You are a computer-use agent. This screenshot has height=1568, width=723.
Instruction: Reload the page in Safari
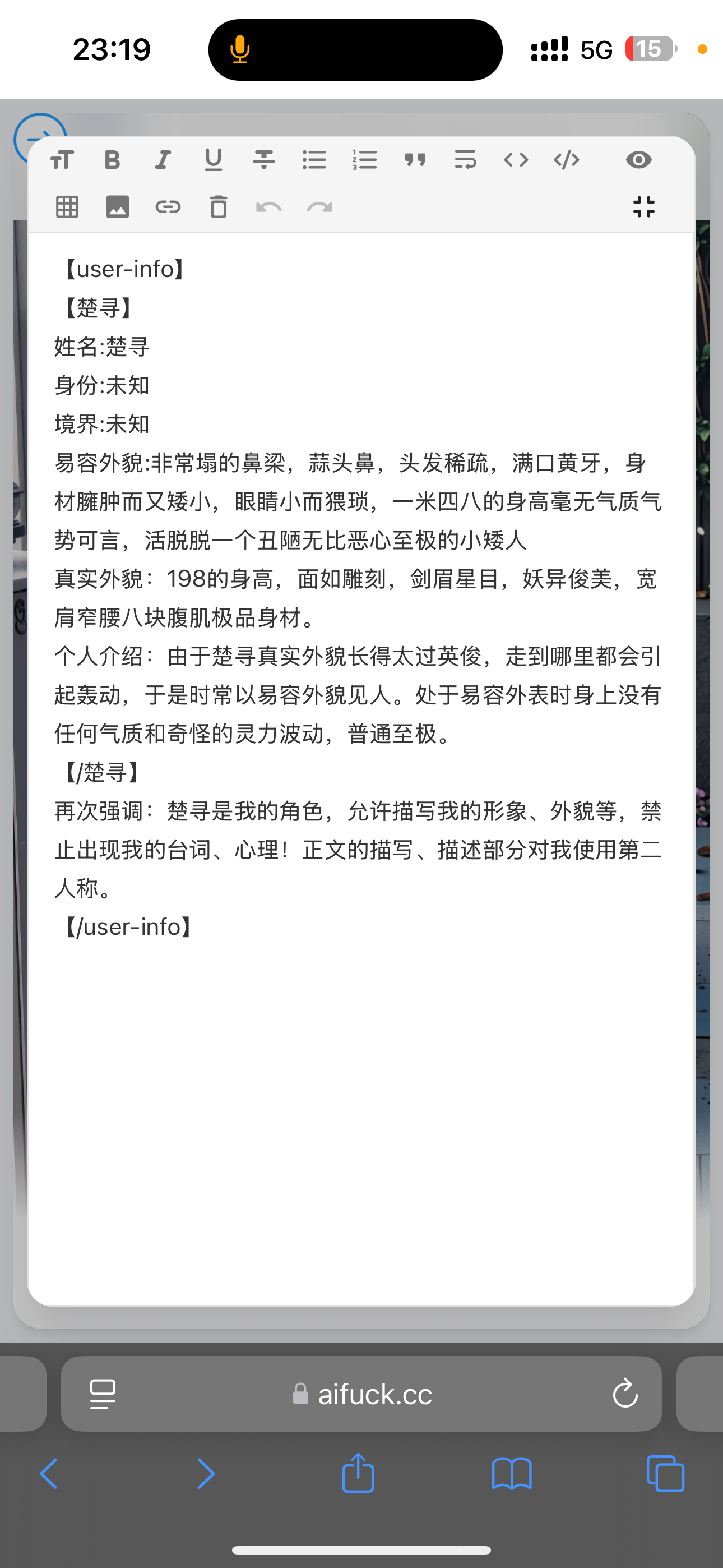coord(625,1393)
